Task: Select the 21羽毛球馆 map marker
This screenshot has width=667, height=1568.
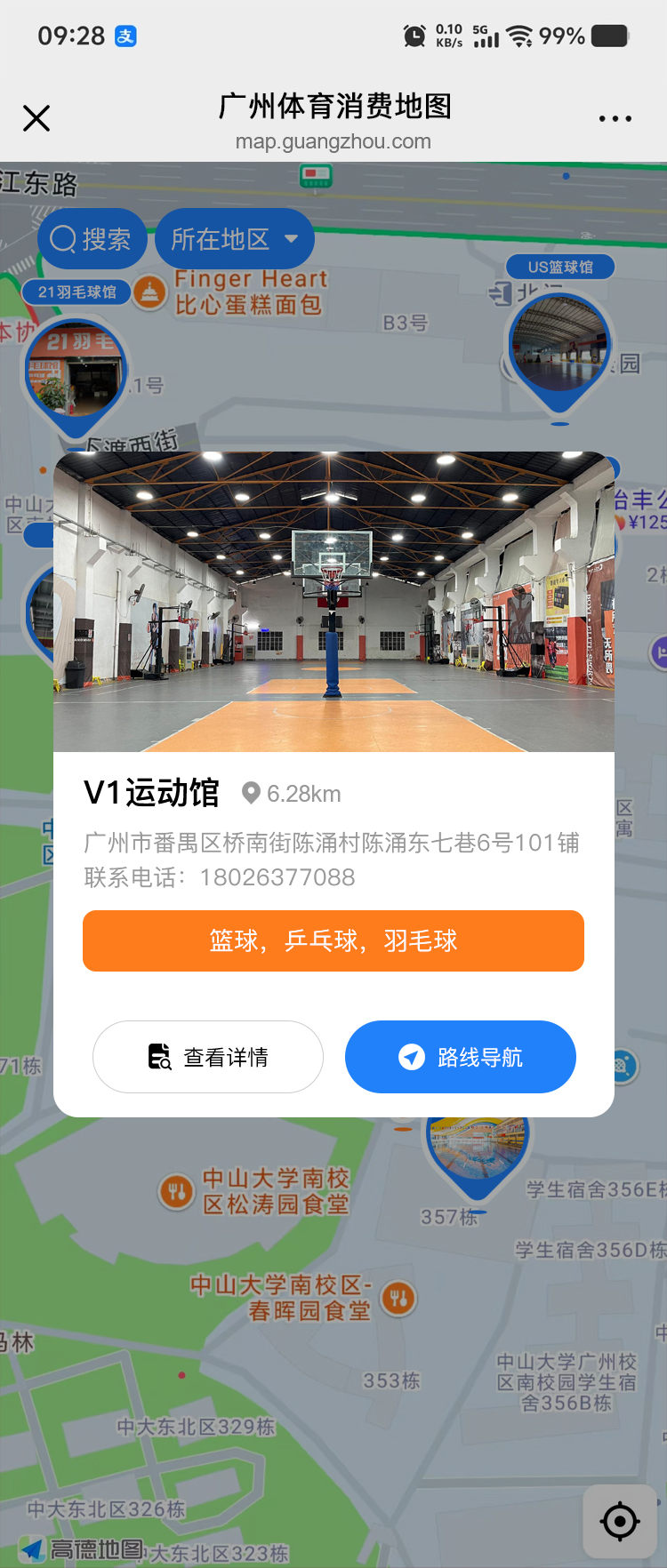Action: tap(76, 374)
